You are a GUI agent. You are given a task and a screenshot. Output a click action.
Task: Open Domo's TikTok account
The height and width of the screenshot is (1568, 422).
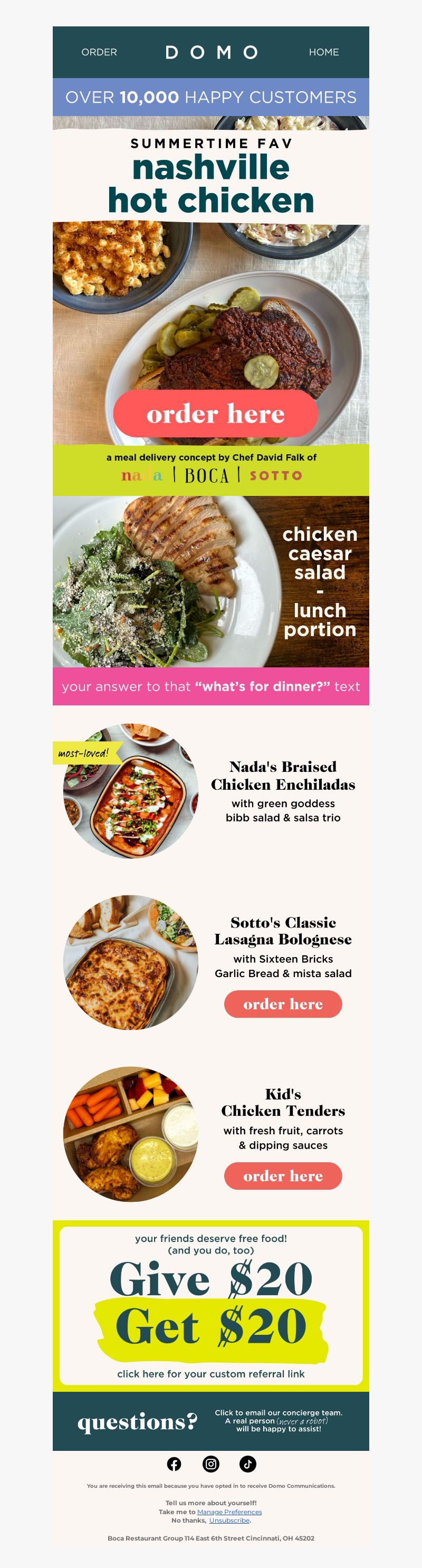tap(248, 1464)
